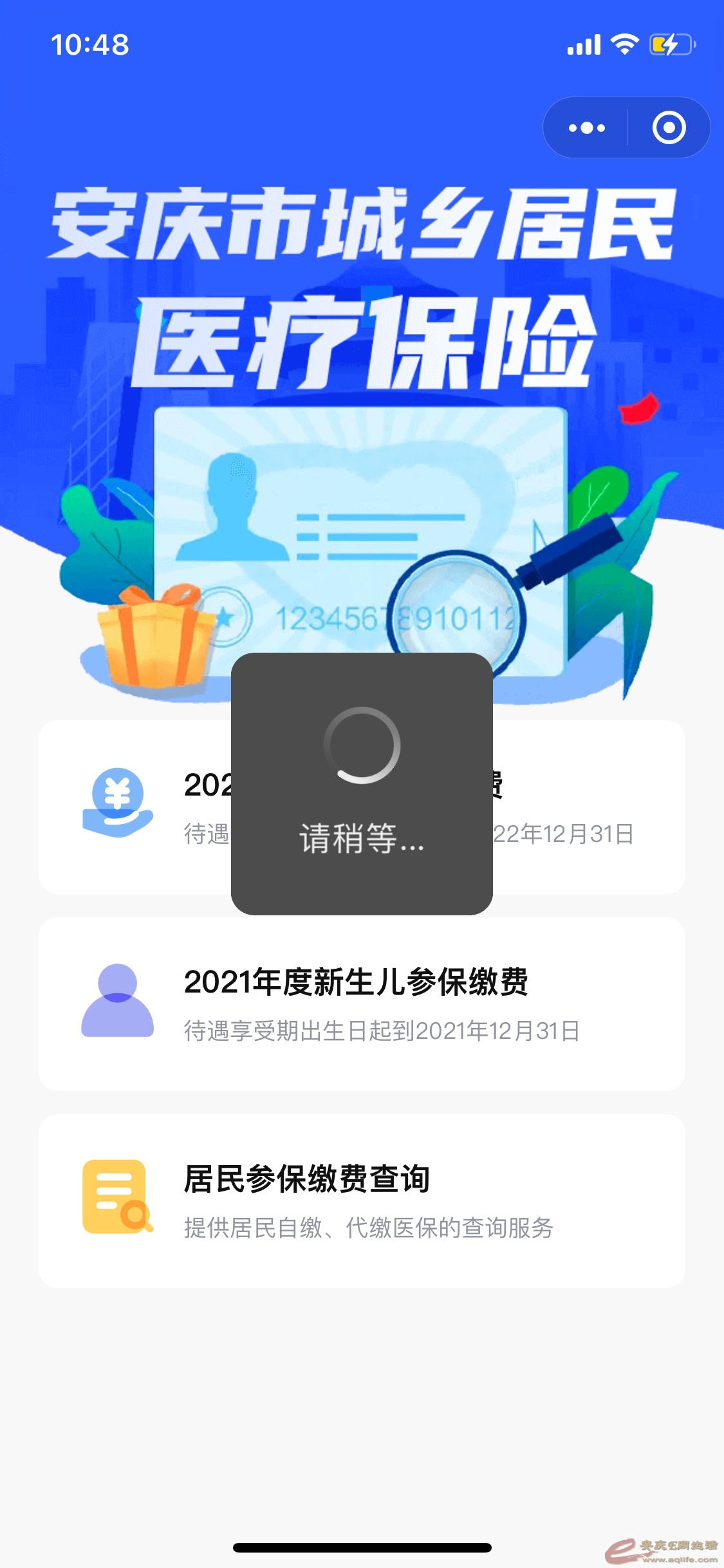Close the mini program via circle icon
This screenshot has width=724, height=1568.
(669, 128)
